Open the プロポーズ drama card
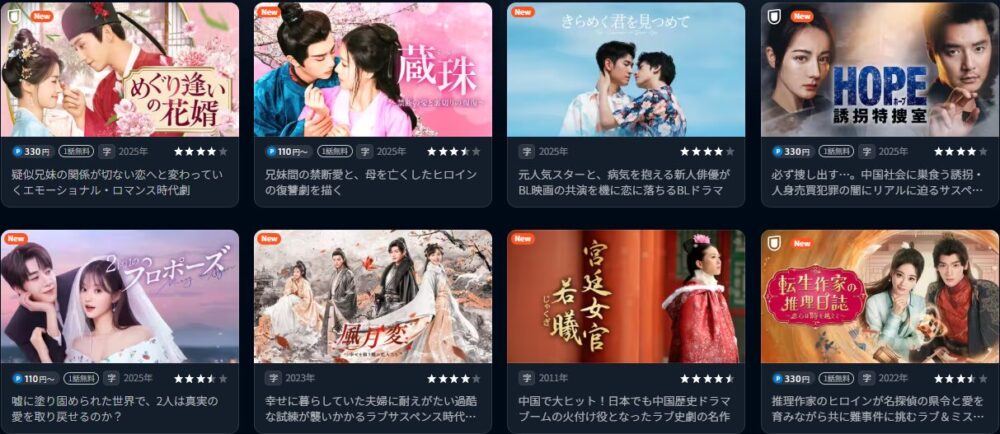 120,297
